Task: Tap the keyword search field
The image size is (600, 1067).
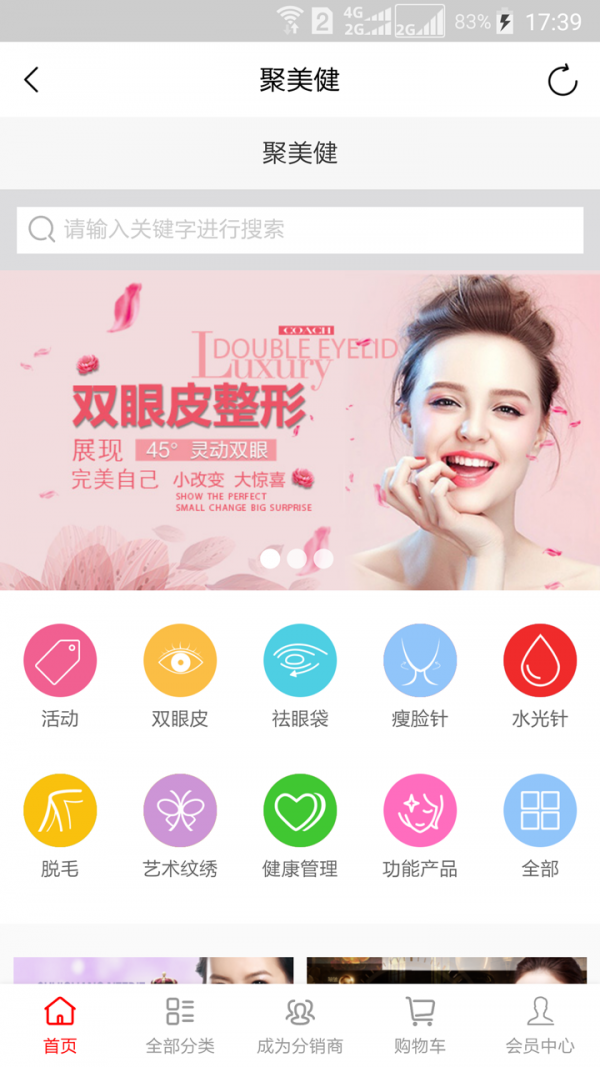Action: [300, 230]
